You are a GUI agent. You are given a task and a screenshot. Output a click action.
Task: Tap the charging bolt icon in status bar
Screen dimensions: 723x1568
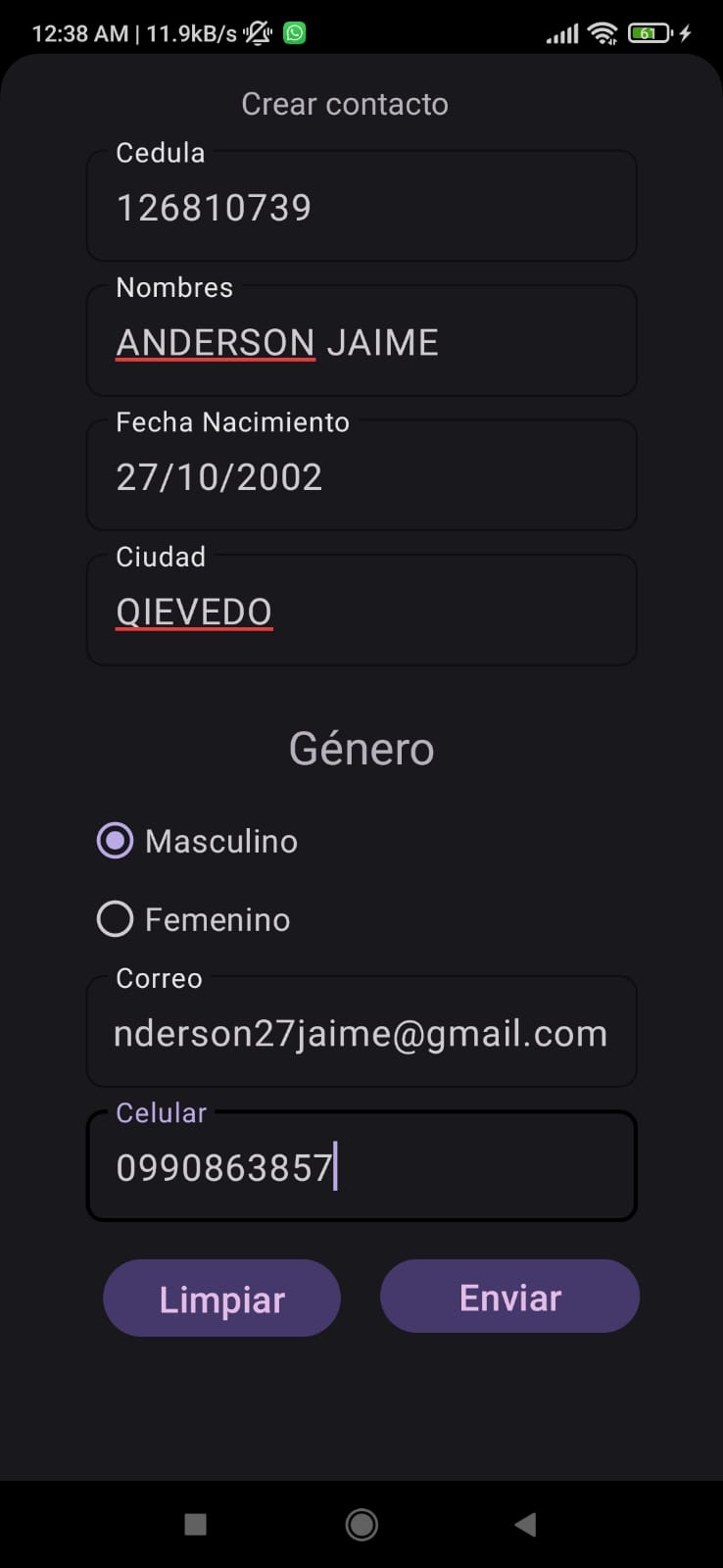(683, 32)
